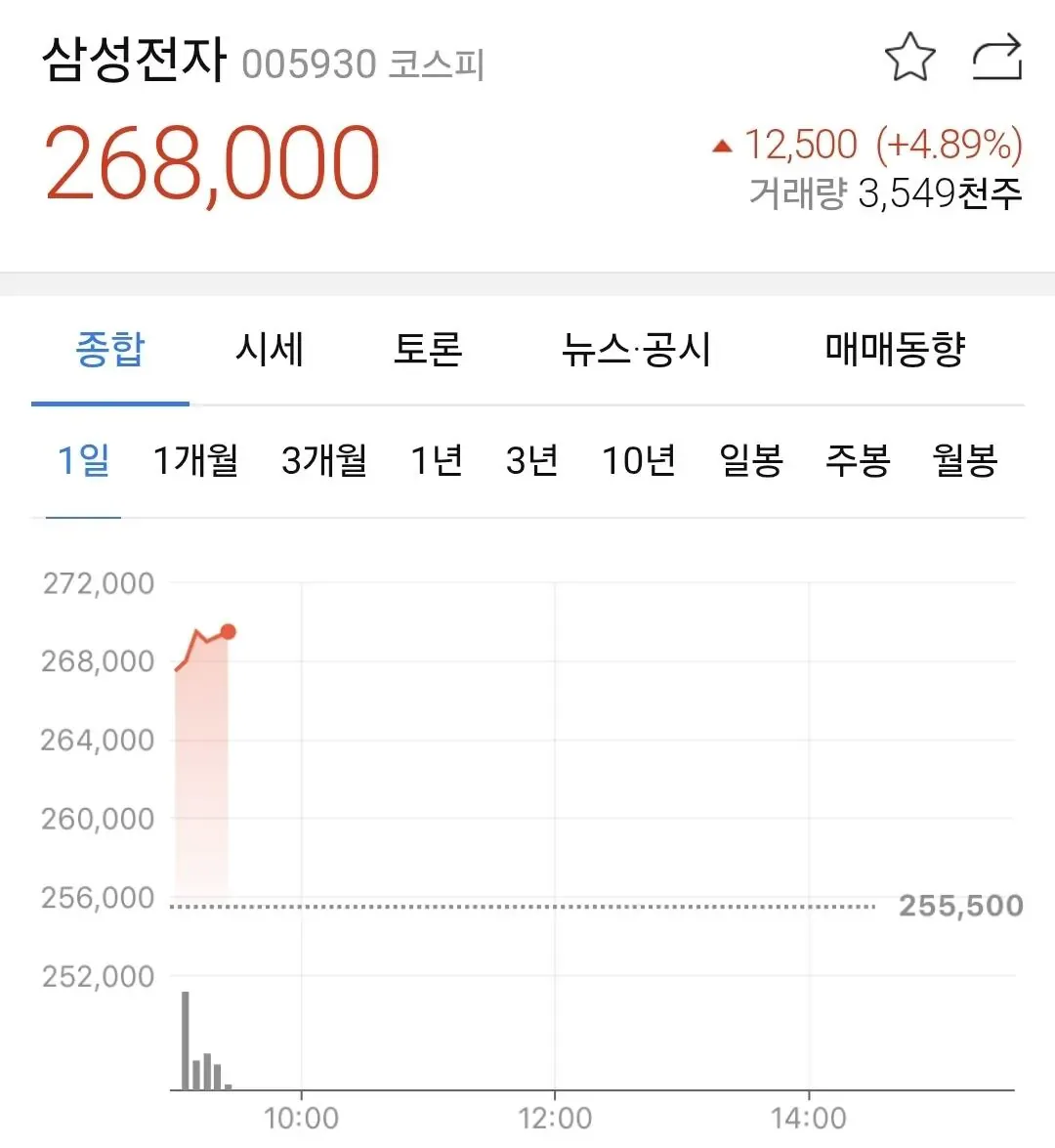
Task: View the 3년 chart
Action: 532,460
